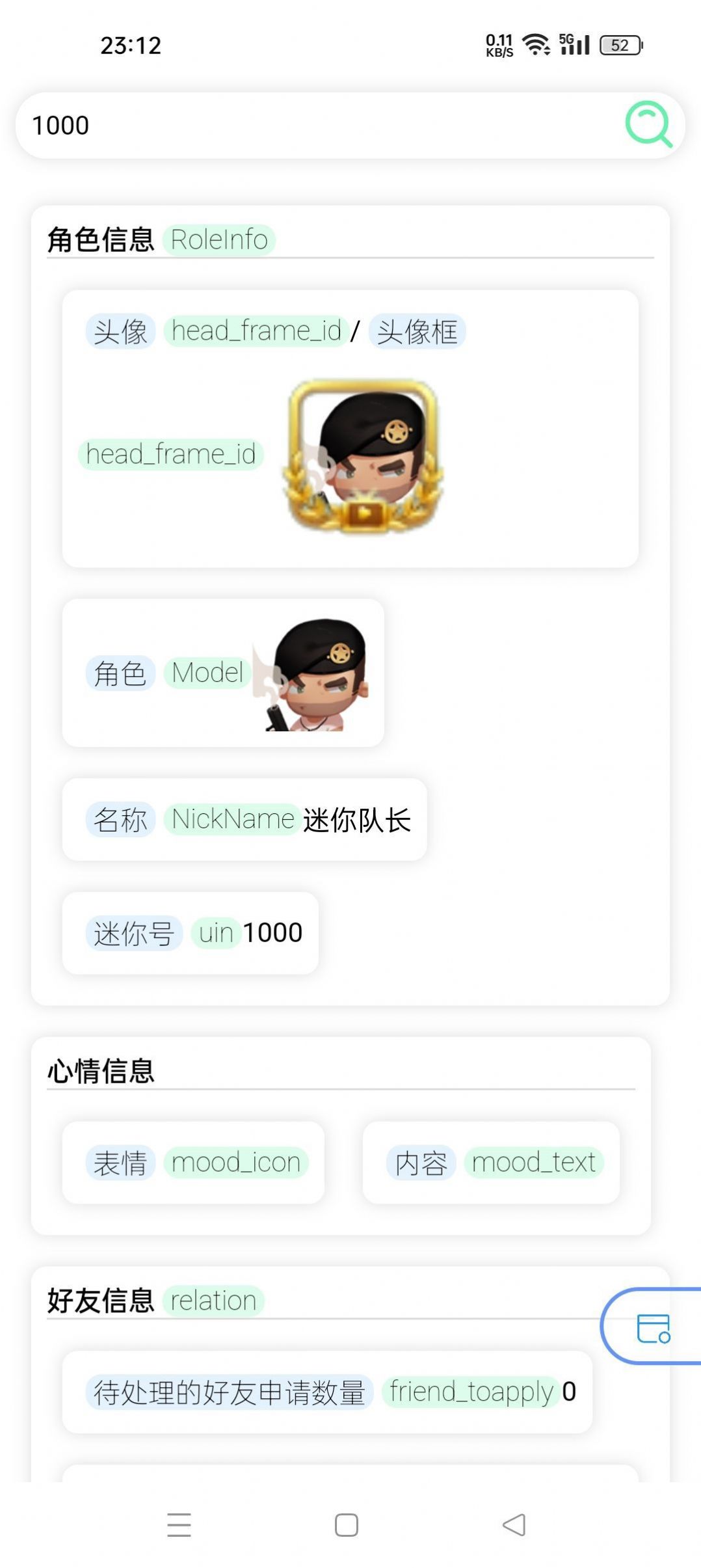View the golden head frame avatar
This screenshot has width=701, height=1568.
click(x=364, y=455)
